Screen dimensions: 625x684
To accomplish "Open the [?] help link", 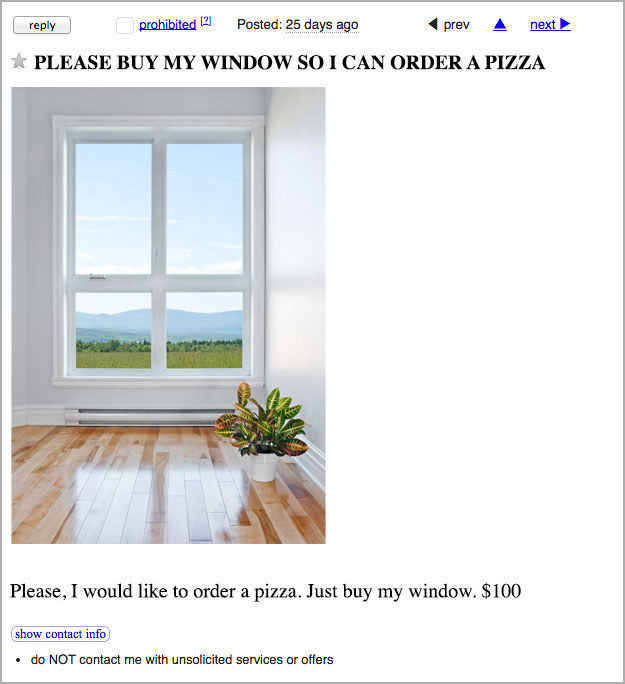I will click(206, 21).
